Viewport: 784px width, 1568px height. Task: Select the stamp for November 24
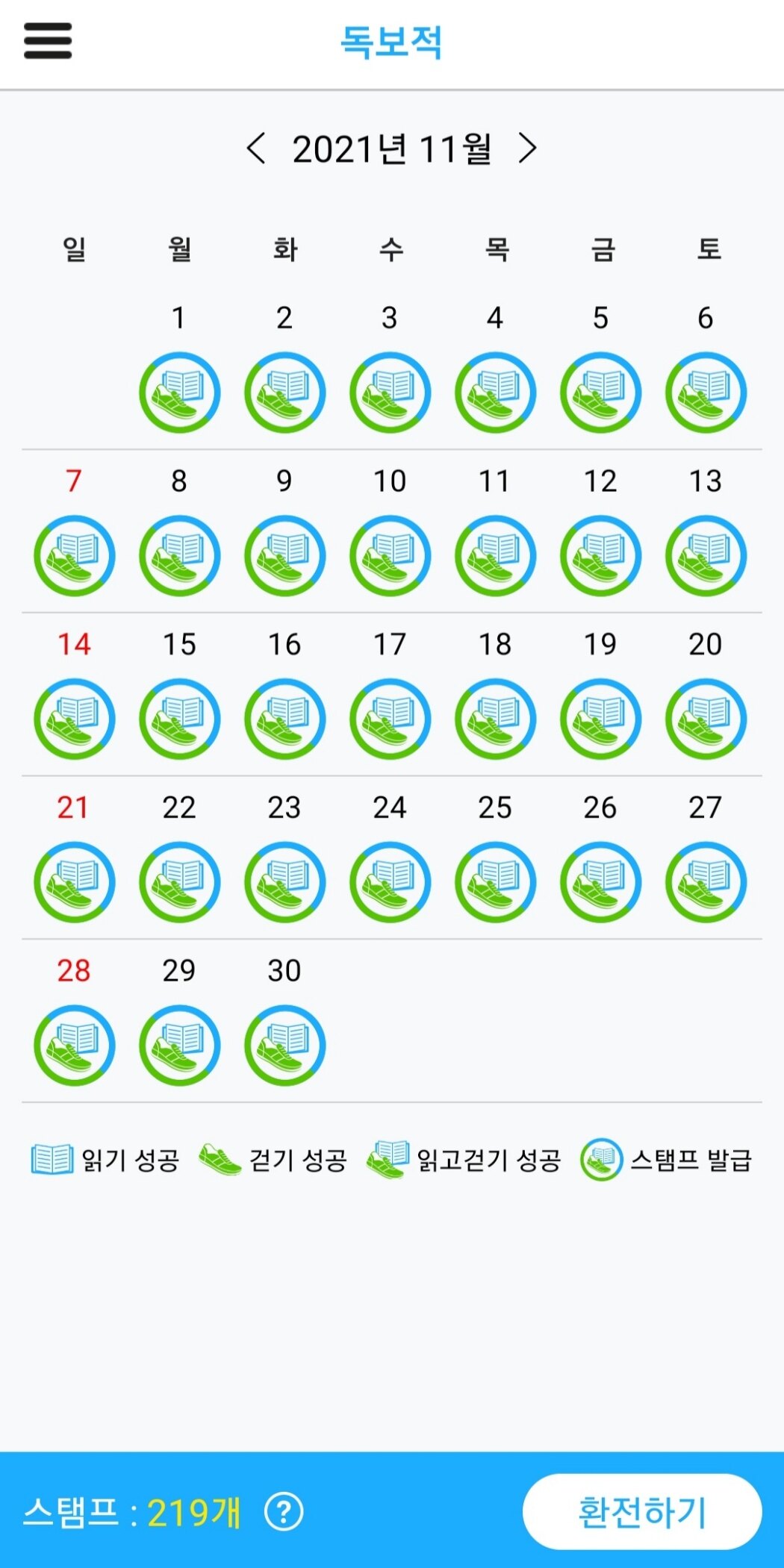[x=390, y=882]
